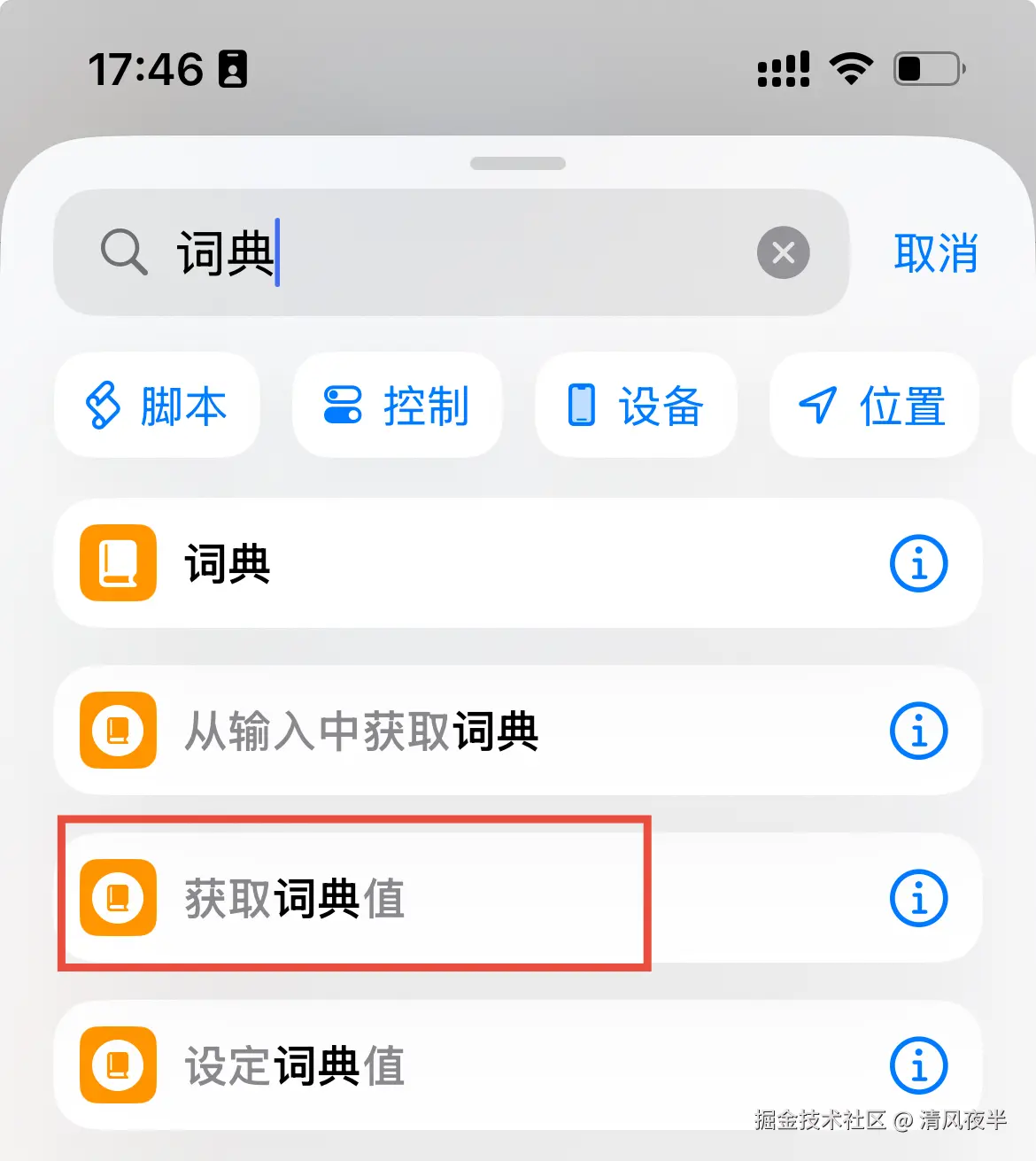Show info for 获取词典值
The image size is (1036, 1161).
pyautogui.click(x=918, y=898)
